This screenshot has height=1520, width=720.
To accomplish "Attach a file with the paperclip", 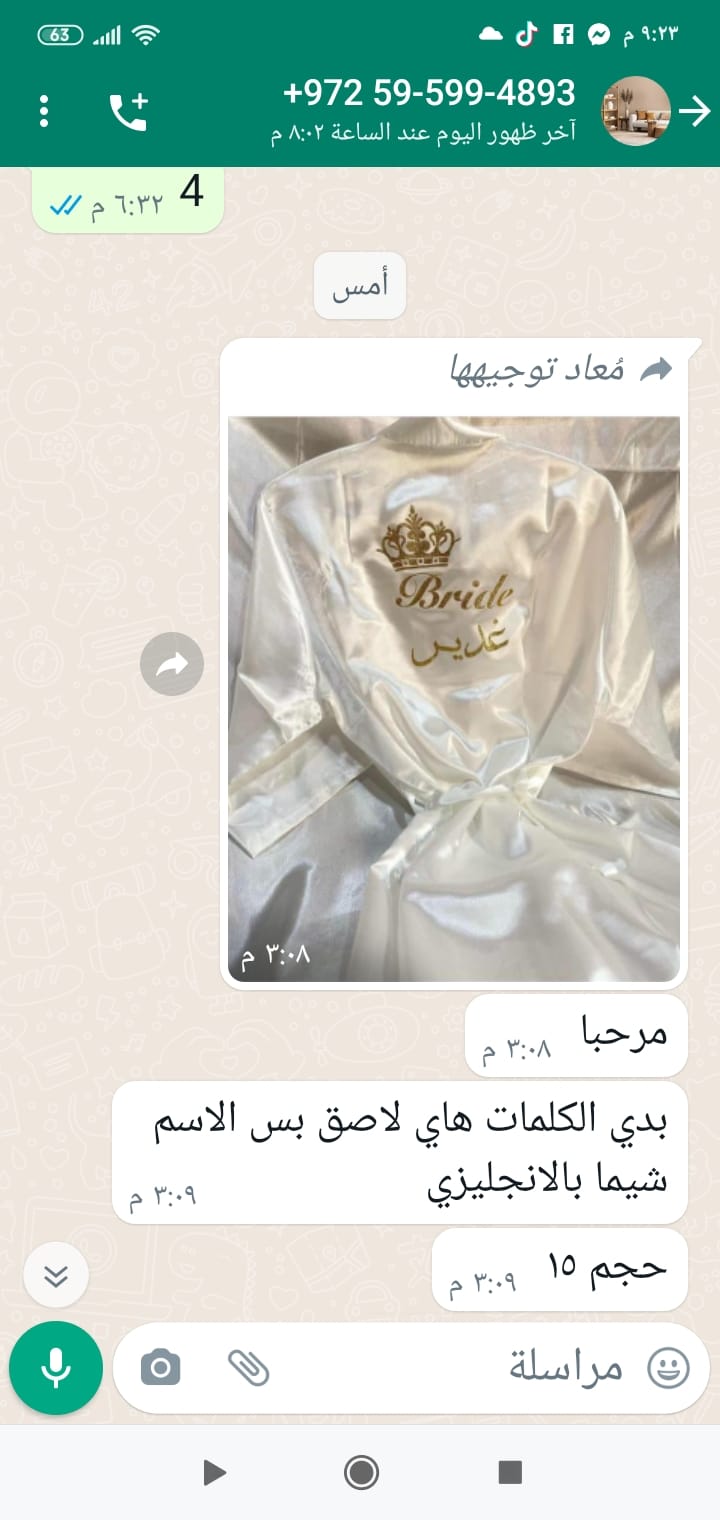I will (x=248, y=1367).
